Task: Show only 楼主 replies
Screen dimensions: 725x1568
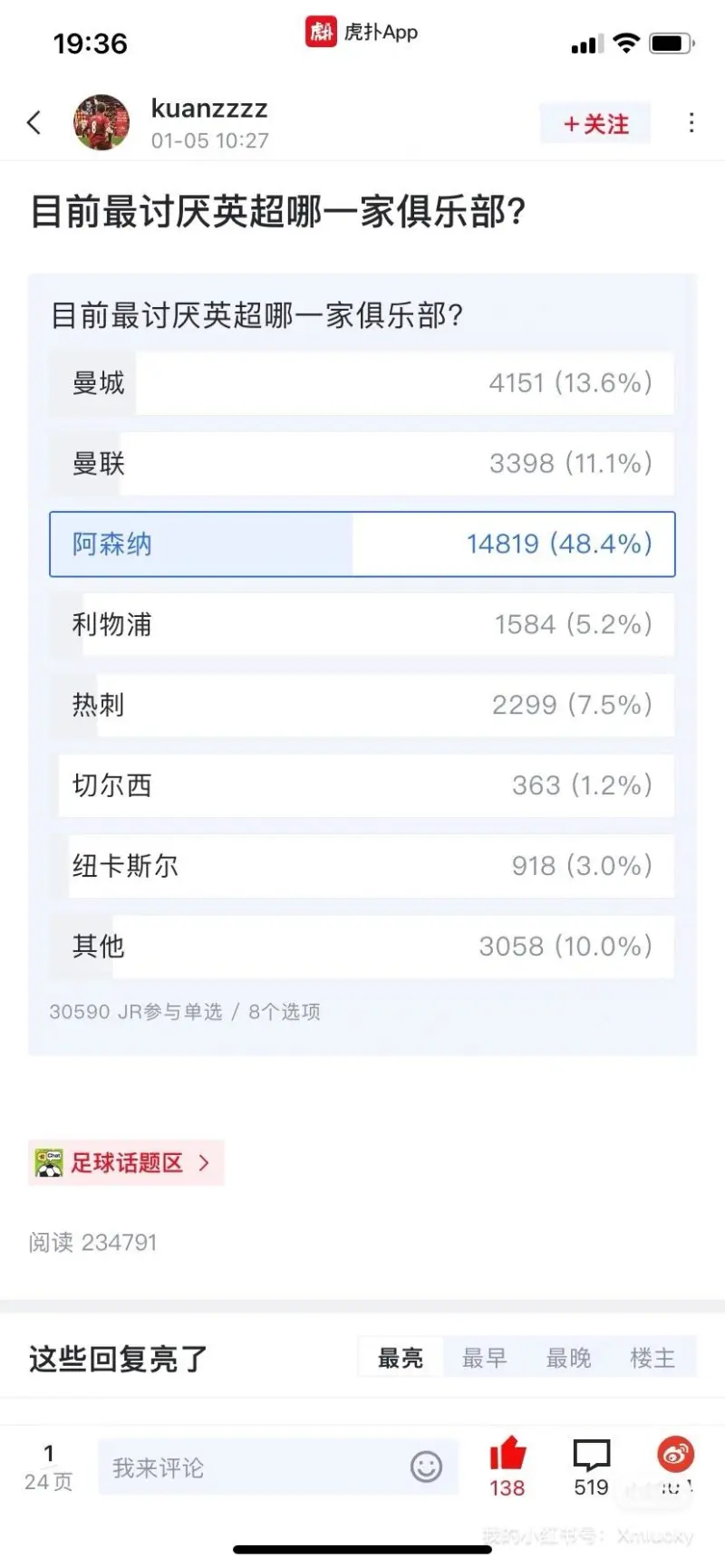Action: pyautogui.click(x=653, y=1358)
